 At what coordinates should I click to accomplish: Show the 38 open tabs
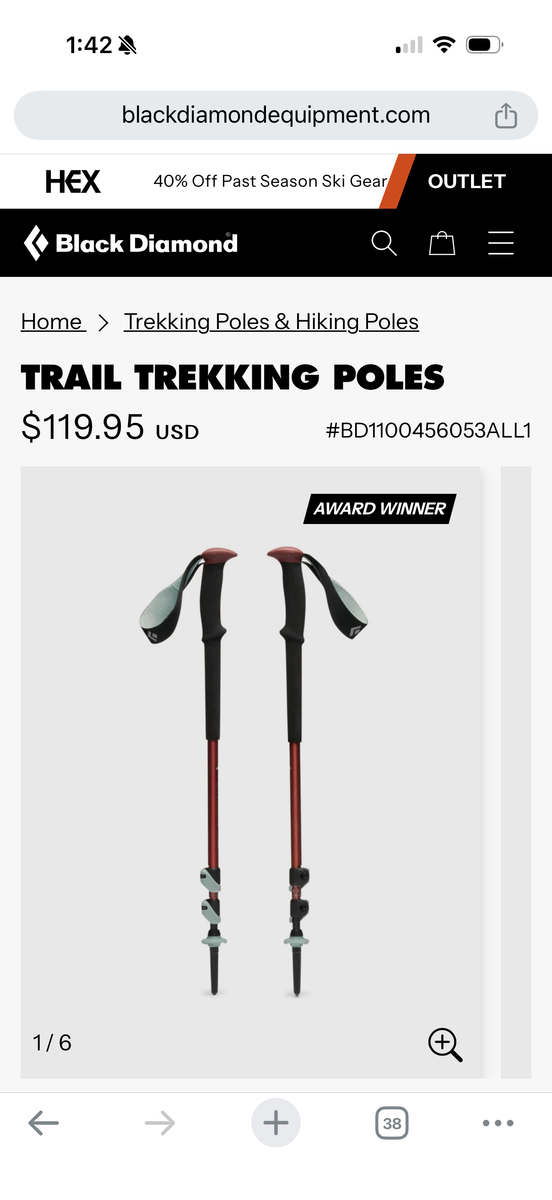click(392, 1123)
